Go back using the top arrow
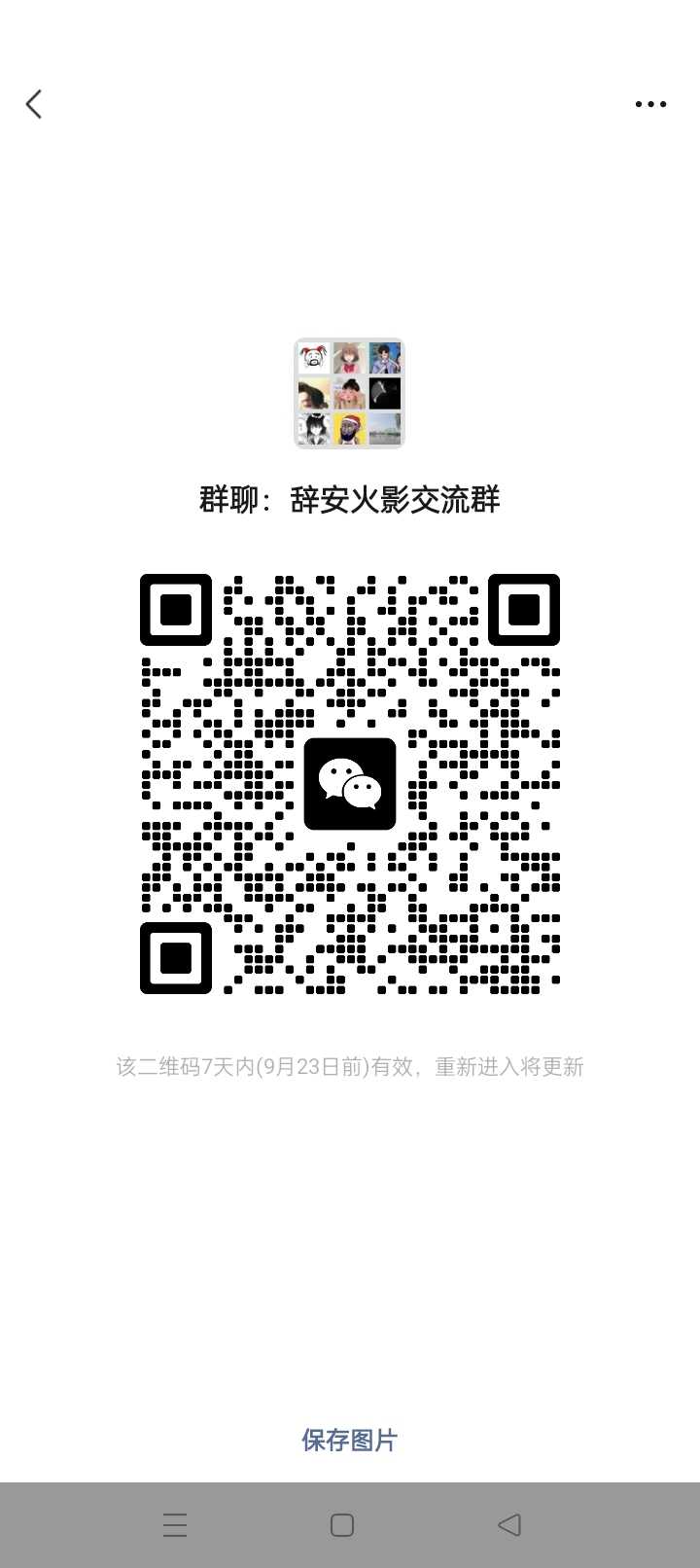Screen dimensions: 700x1568 [34, 104]
